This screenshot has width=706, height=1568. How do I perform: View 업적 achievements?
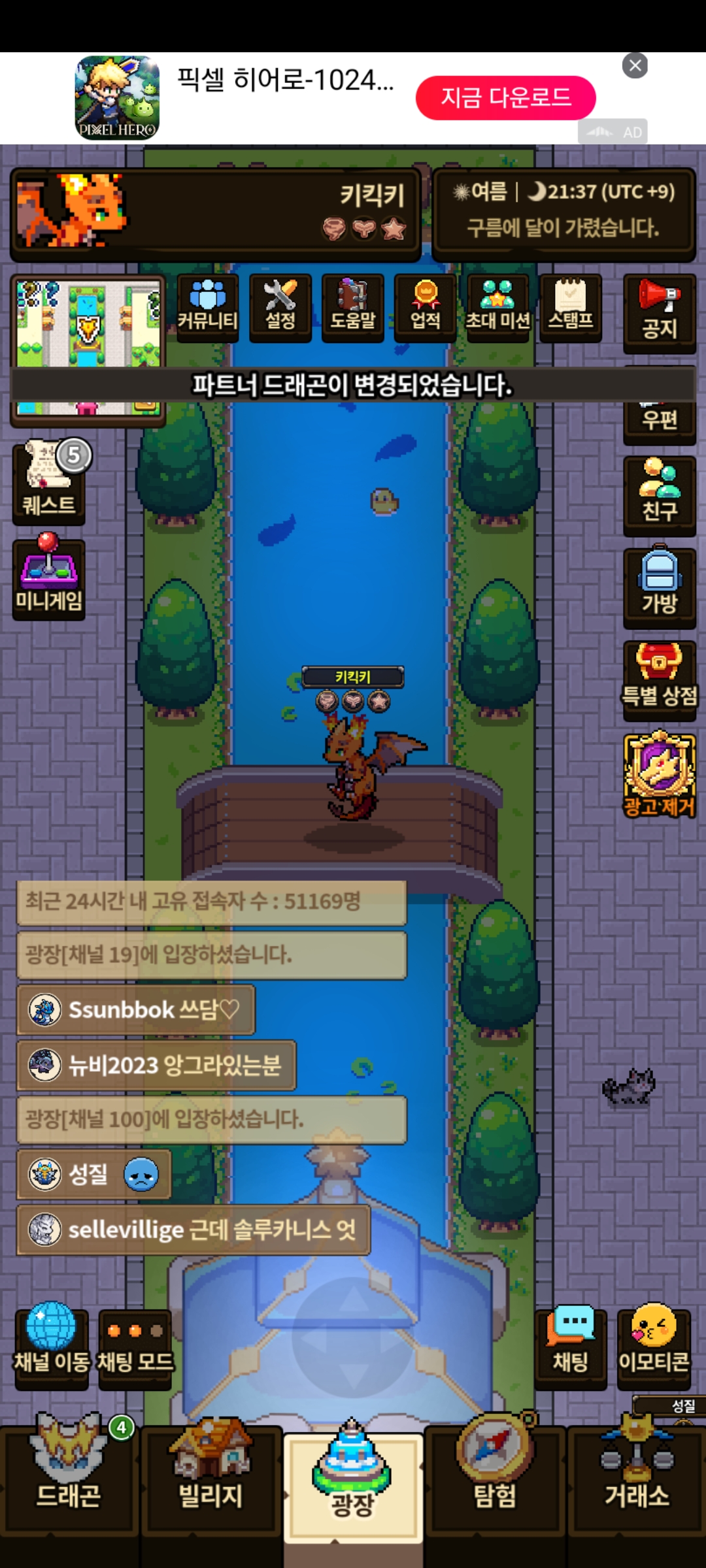tap(426, 306)
